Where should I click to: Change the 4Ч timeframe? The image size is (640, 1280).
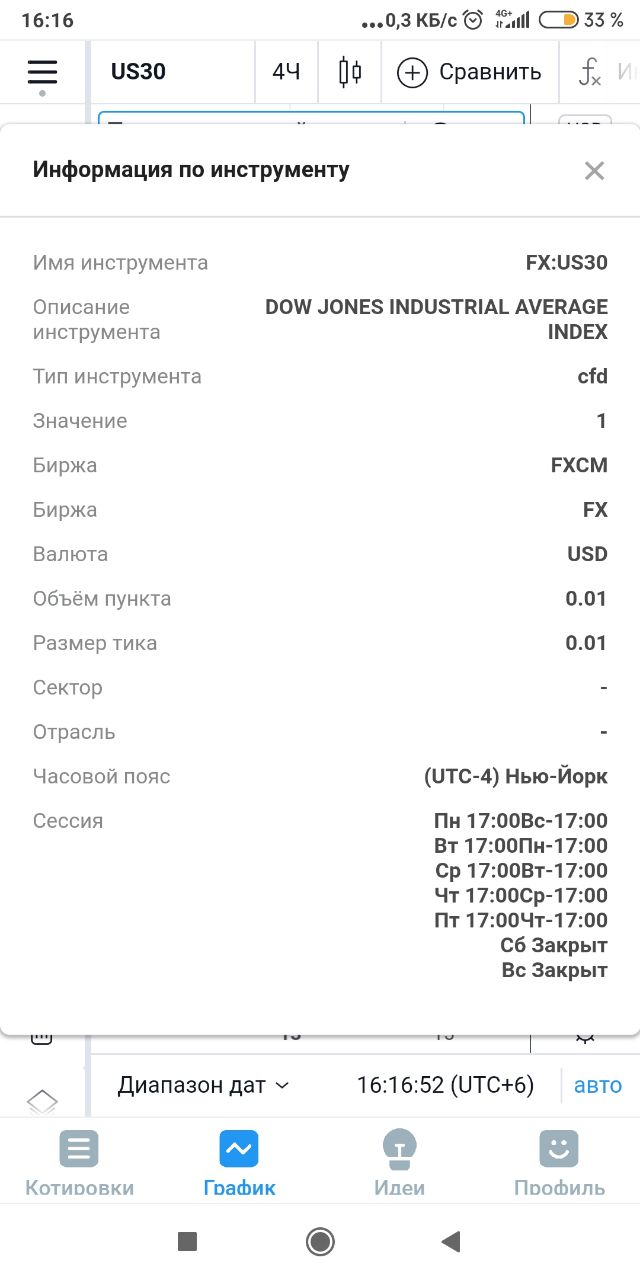click(x=286, y=72)
